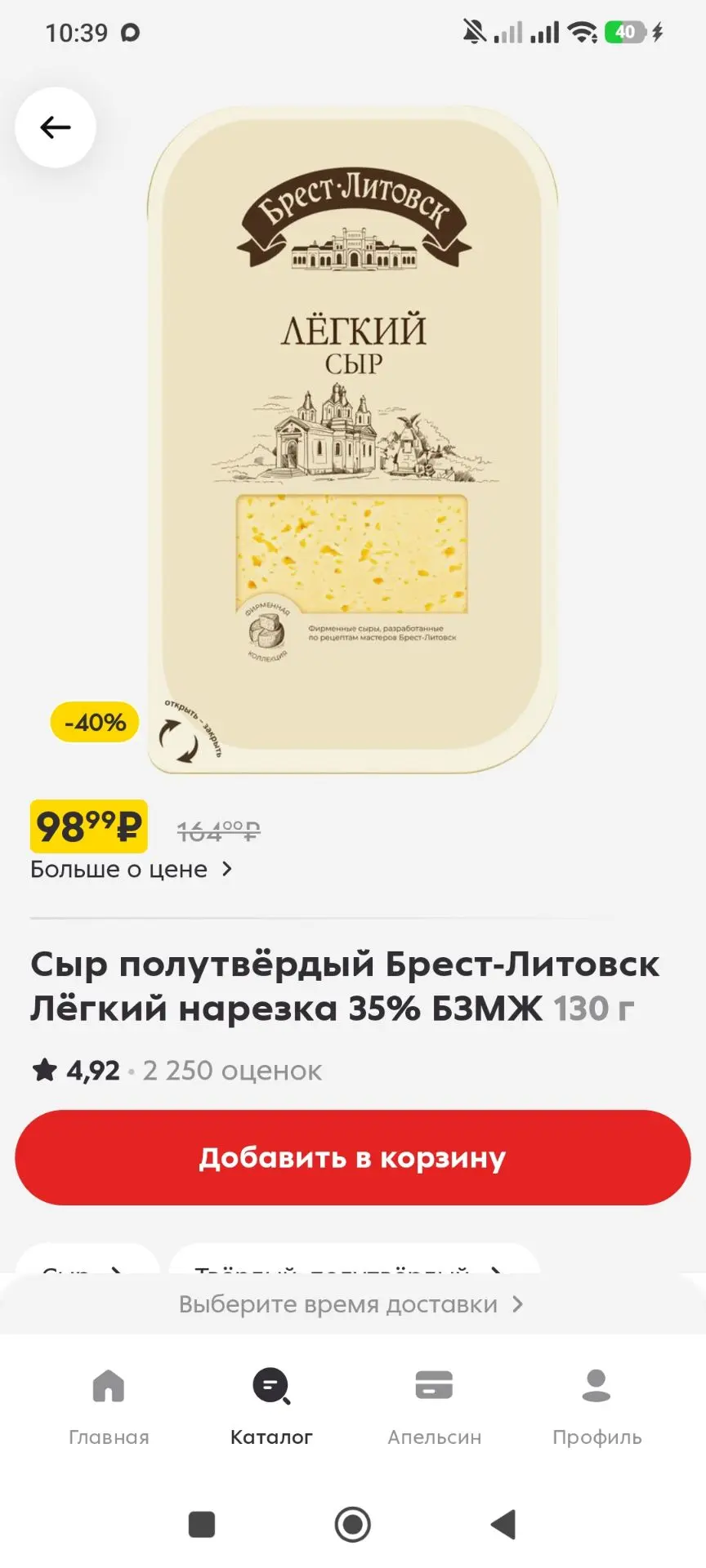Tap the system home button
The height and width of the screenshot is (1568, 706).
pos(353,1524)
